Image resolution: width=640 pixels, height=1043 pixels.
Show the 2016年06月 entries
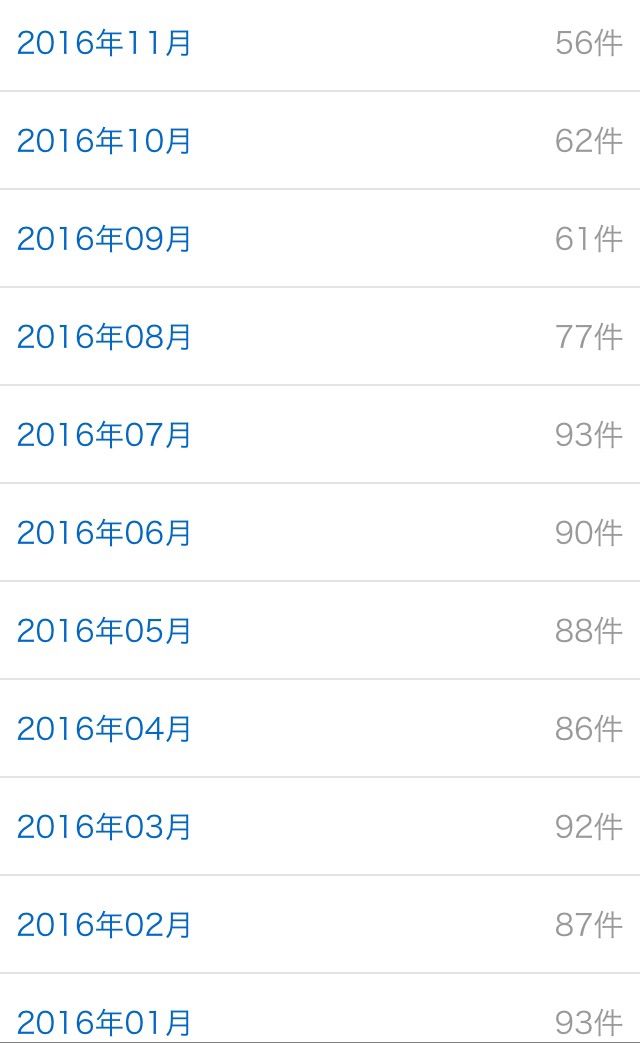click(x=104, y=533)
